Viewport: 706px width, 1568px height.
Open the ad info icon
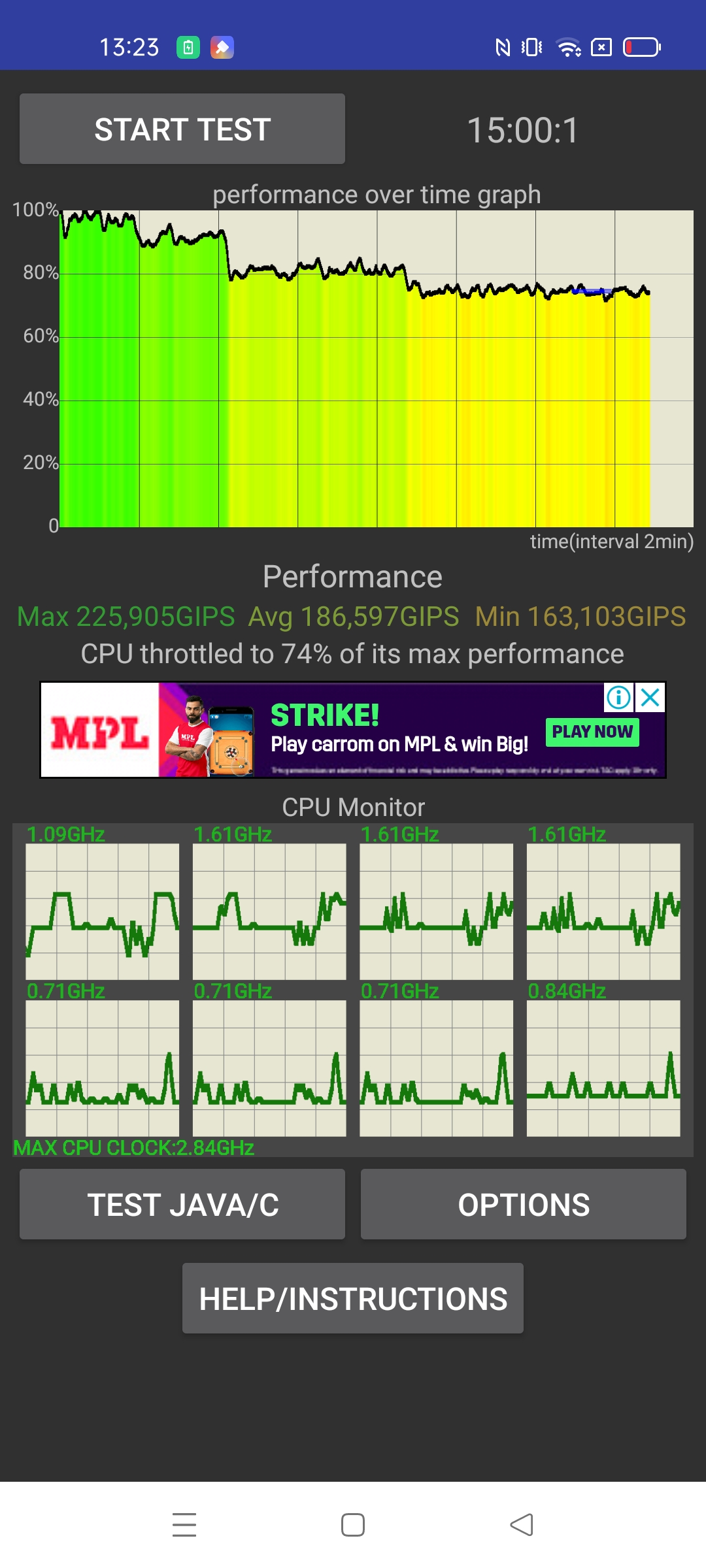tap(618, 697)
